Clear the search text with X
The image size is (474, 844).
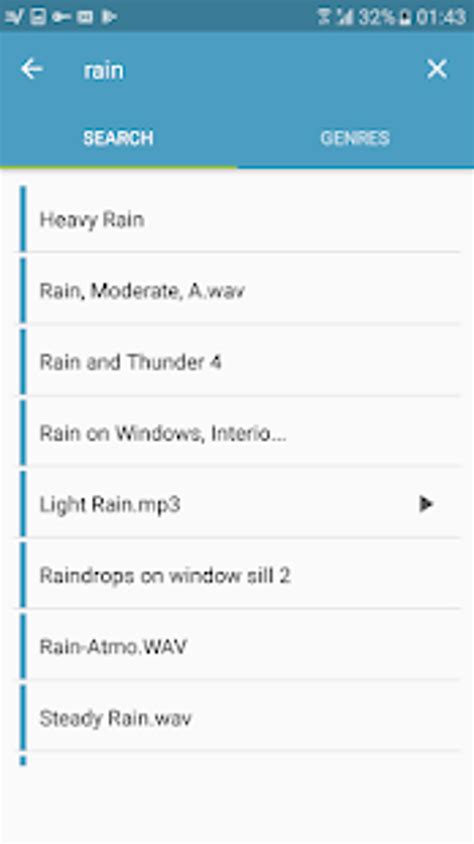point(437,69)
